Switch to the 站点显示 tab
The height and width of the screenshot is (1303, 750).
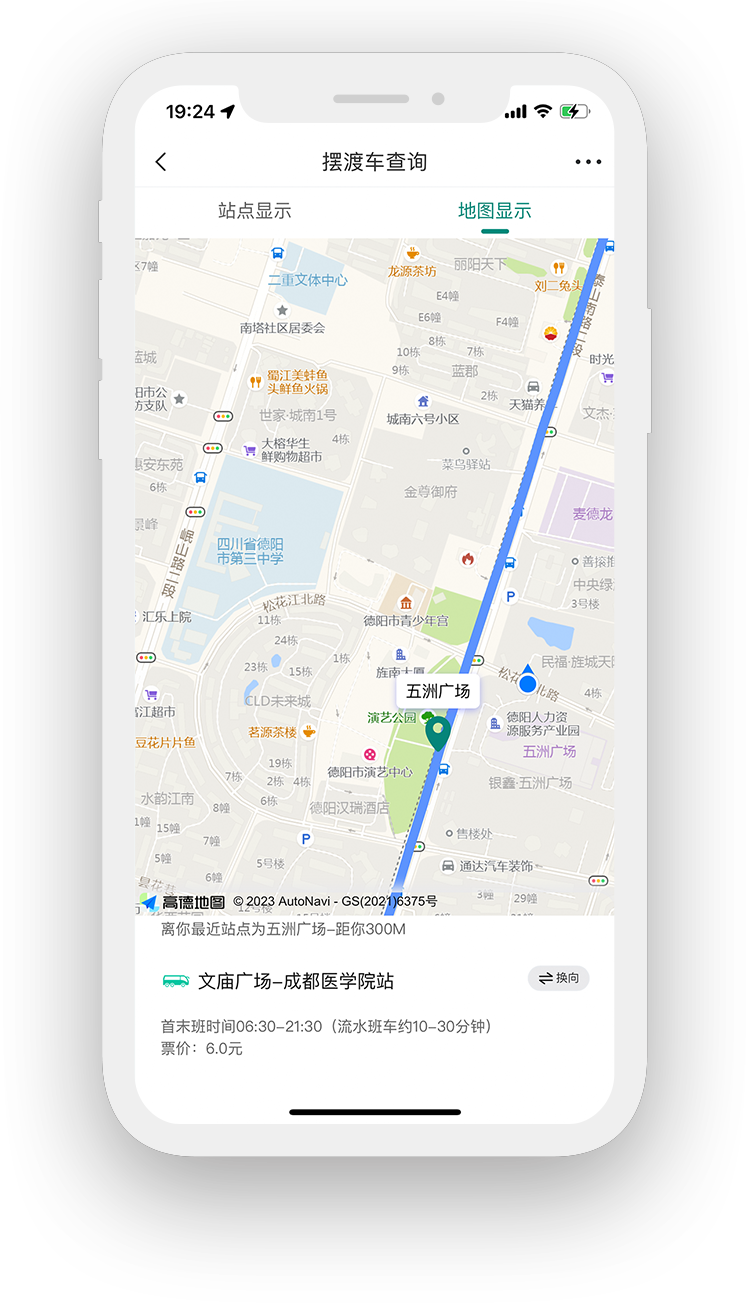254,211
